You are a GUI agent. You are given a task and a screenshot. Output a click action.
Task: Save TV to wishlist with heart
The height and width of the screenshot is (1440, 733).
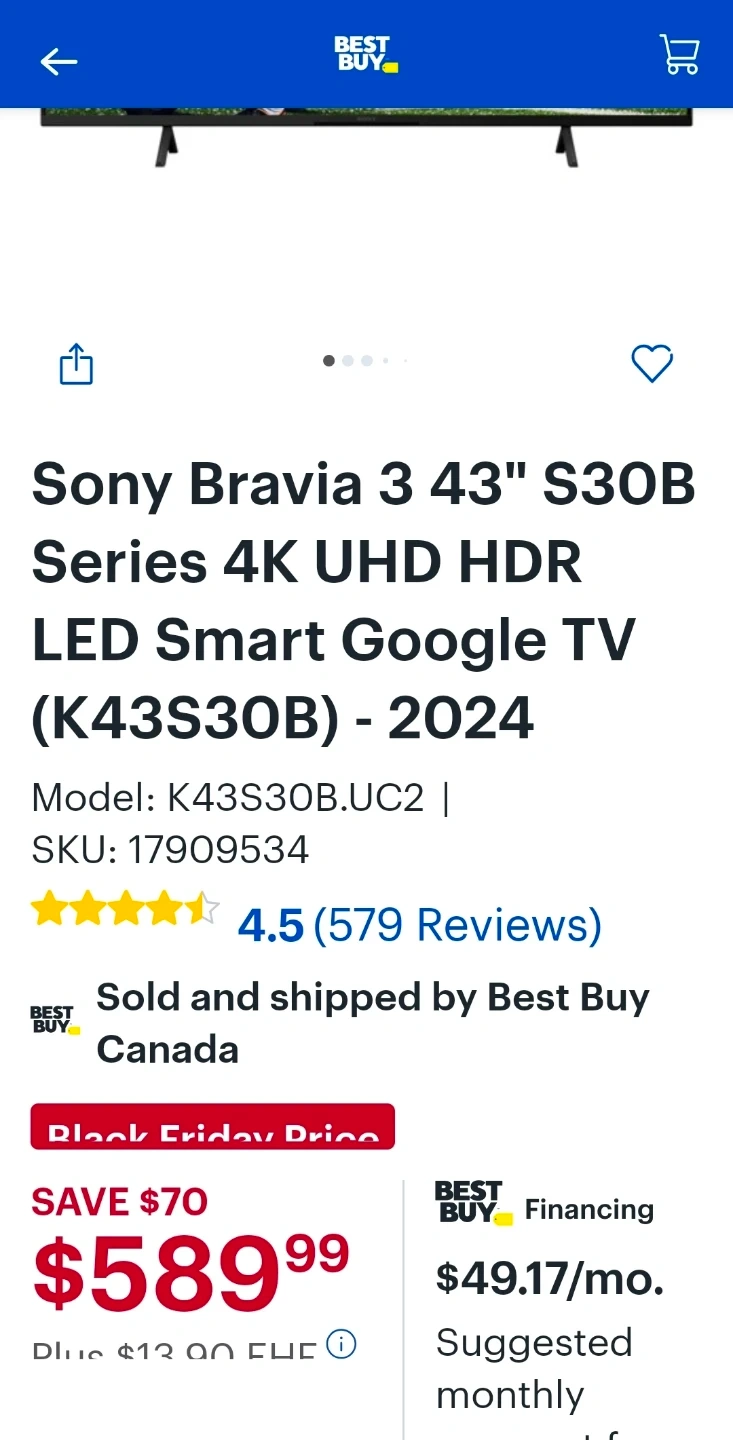652,364
